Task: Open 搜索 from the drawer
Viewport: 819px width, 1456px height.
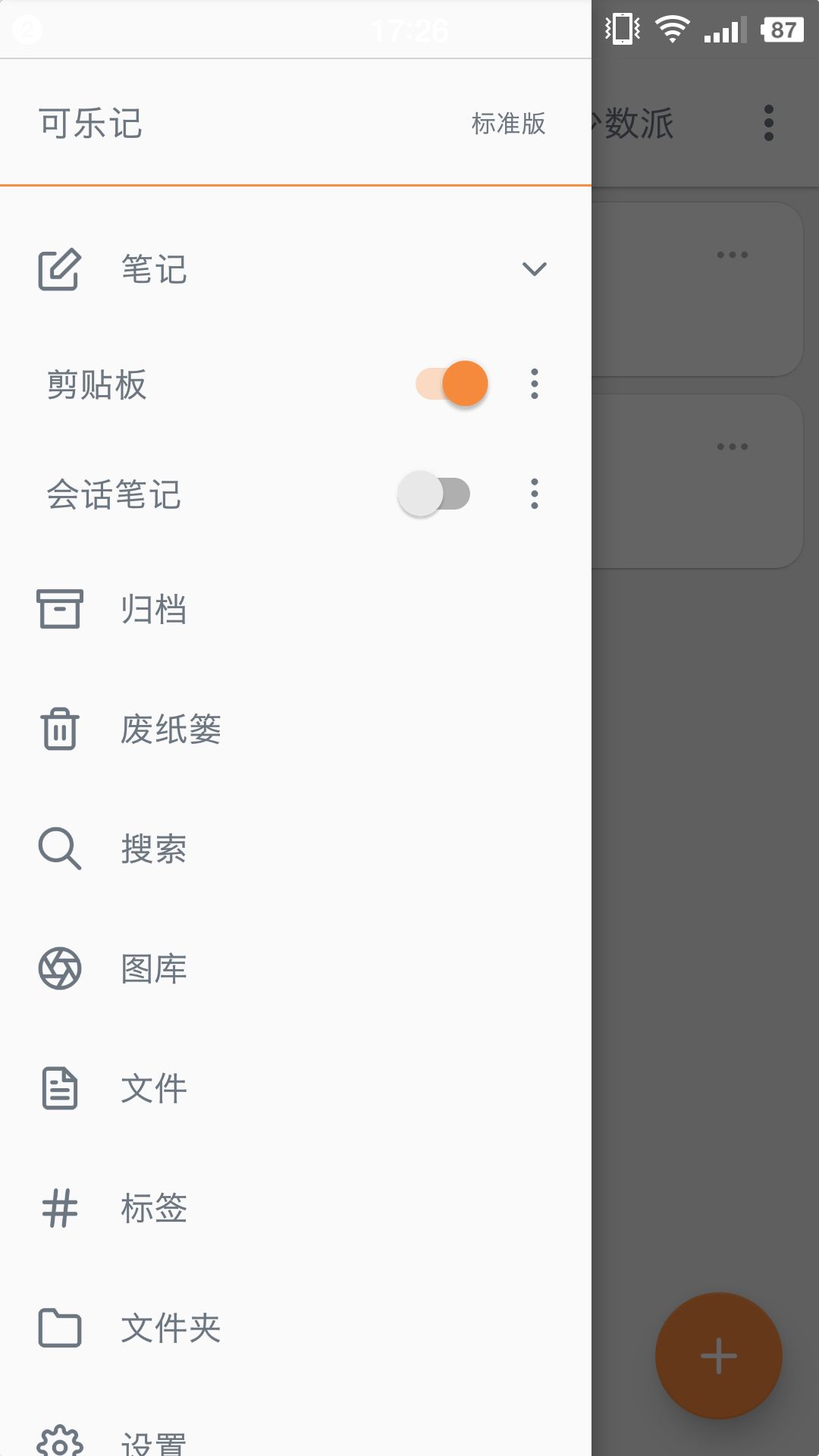Action: point(296,849)
